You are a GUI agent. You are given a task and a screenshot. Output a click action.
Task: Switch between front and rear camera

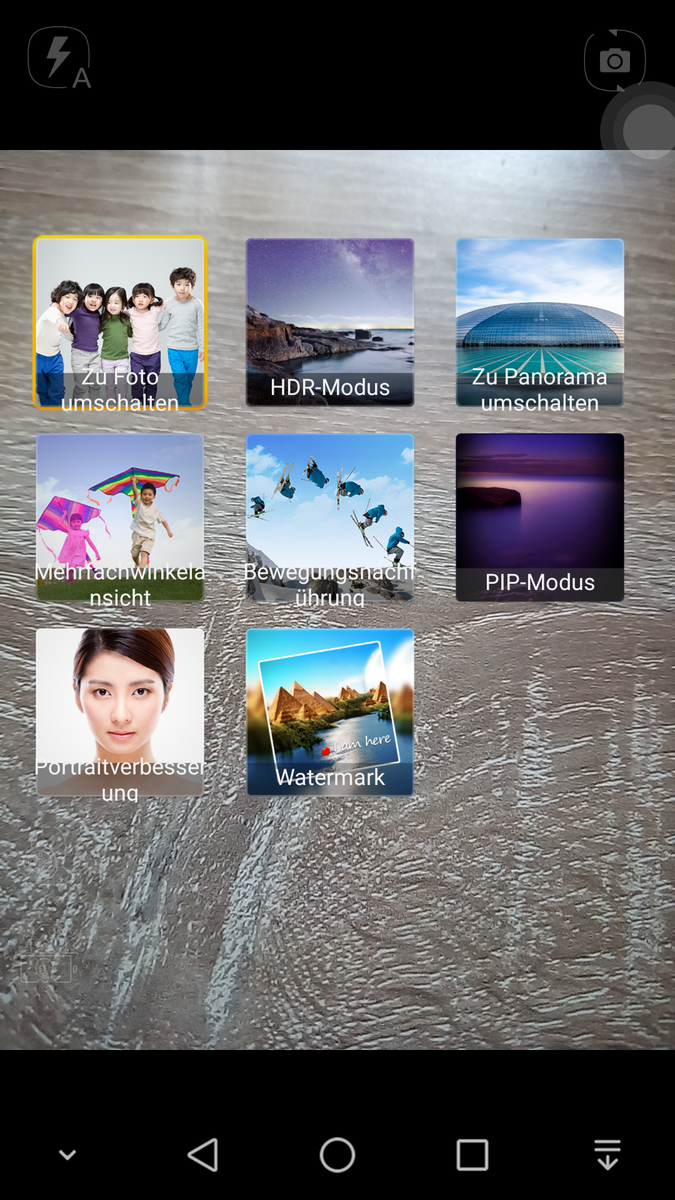coord(614,61)
